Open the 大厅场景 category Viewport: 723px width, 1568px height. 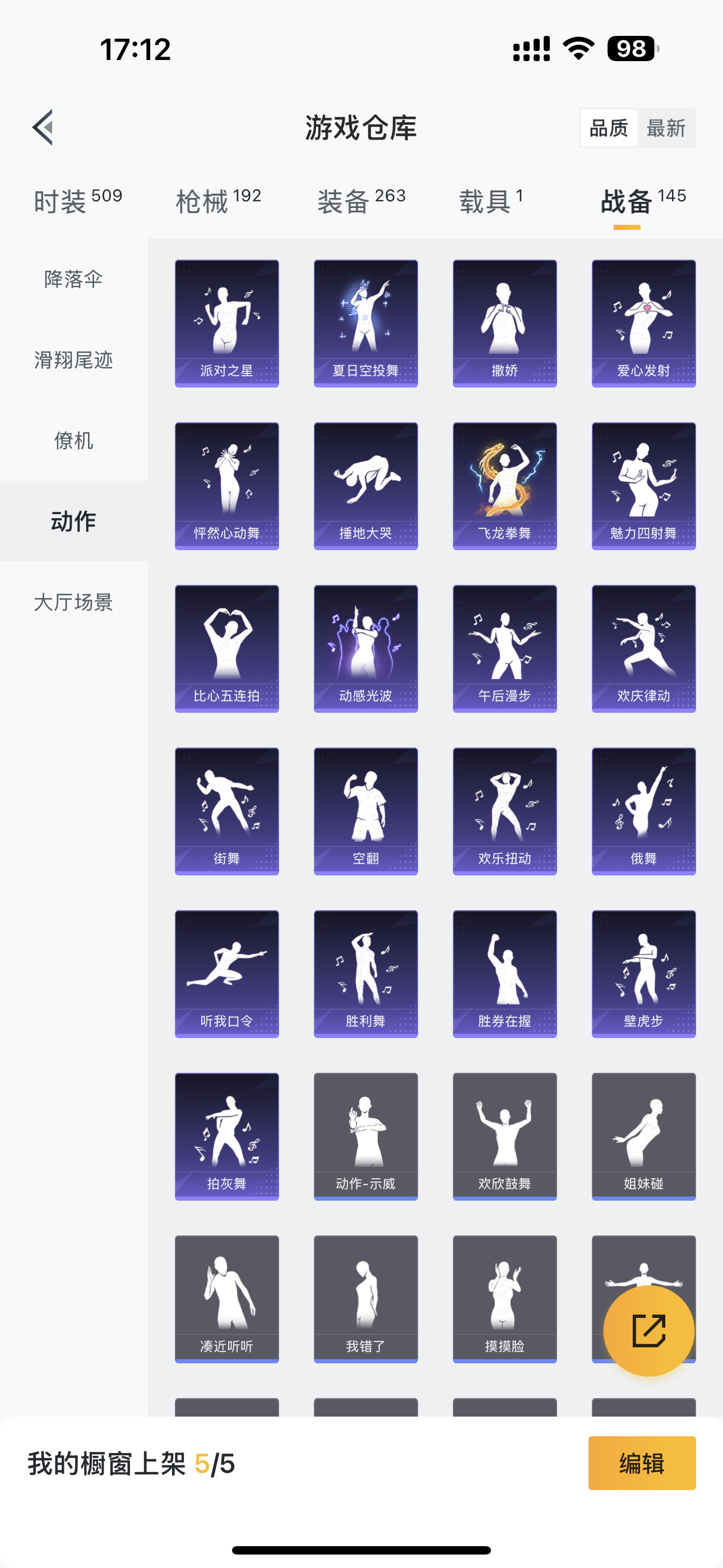(73, 602)
